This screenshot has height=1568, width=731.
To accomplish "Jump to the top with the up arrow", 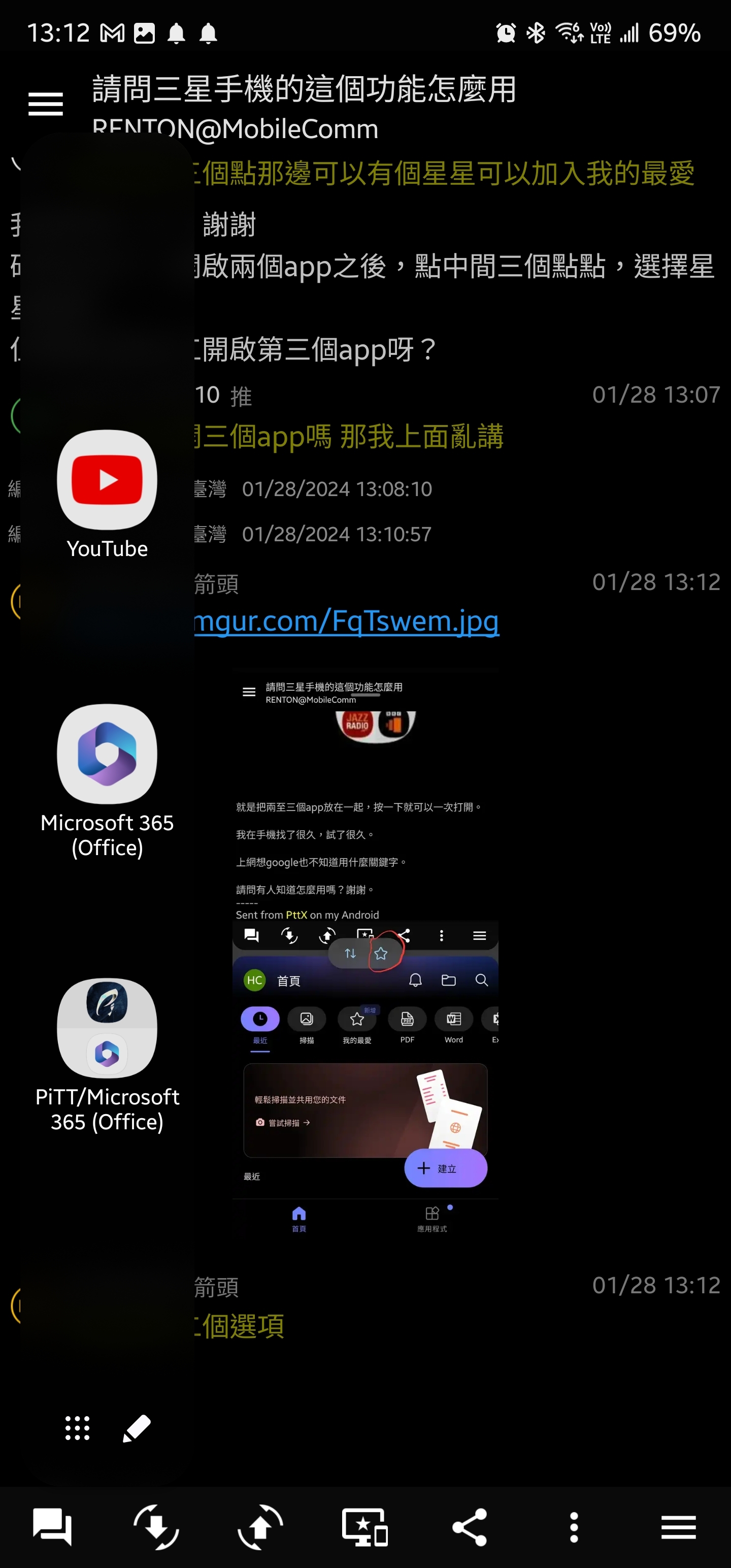I will click(x=260, y=1526).
